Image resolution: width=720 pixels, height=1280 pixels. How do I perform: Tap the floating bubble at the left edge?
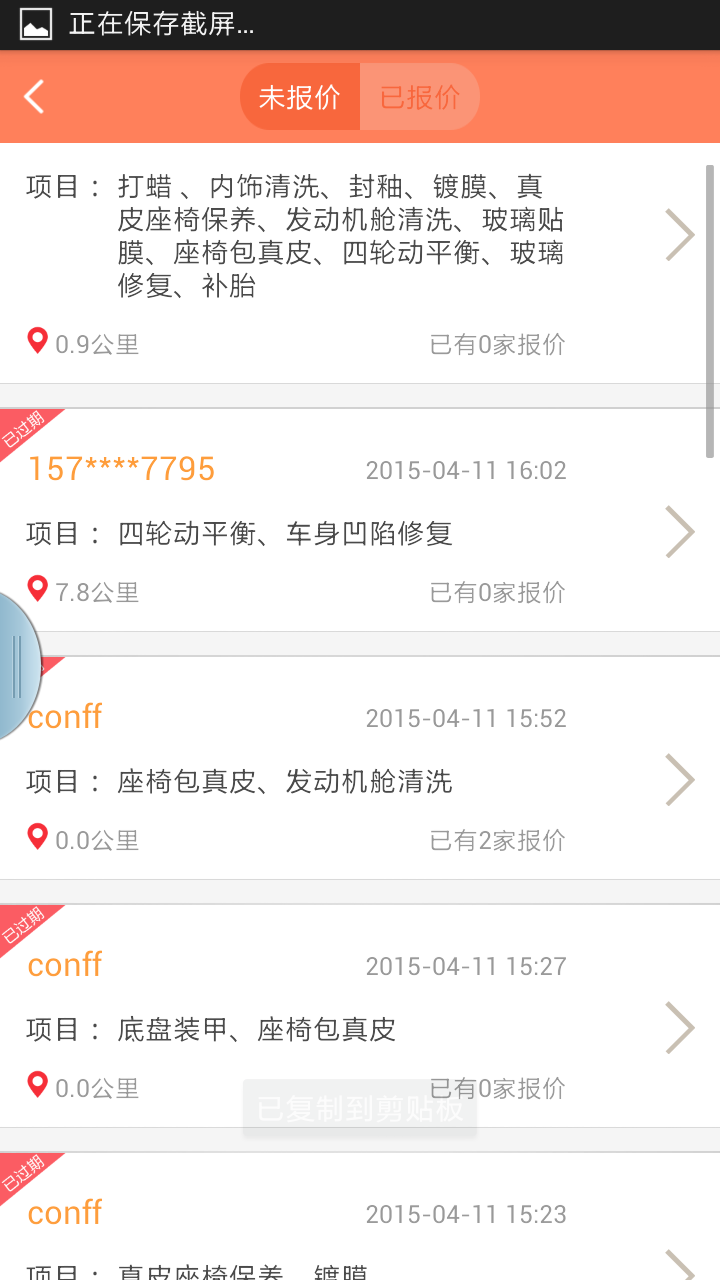click(18, 667)
